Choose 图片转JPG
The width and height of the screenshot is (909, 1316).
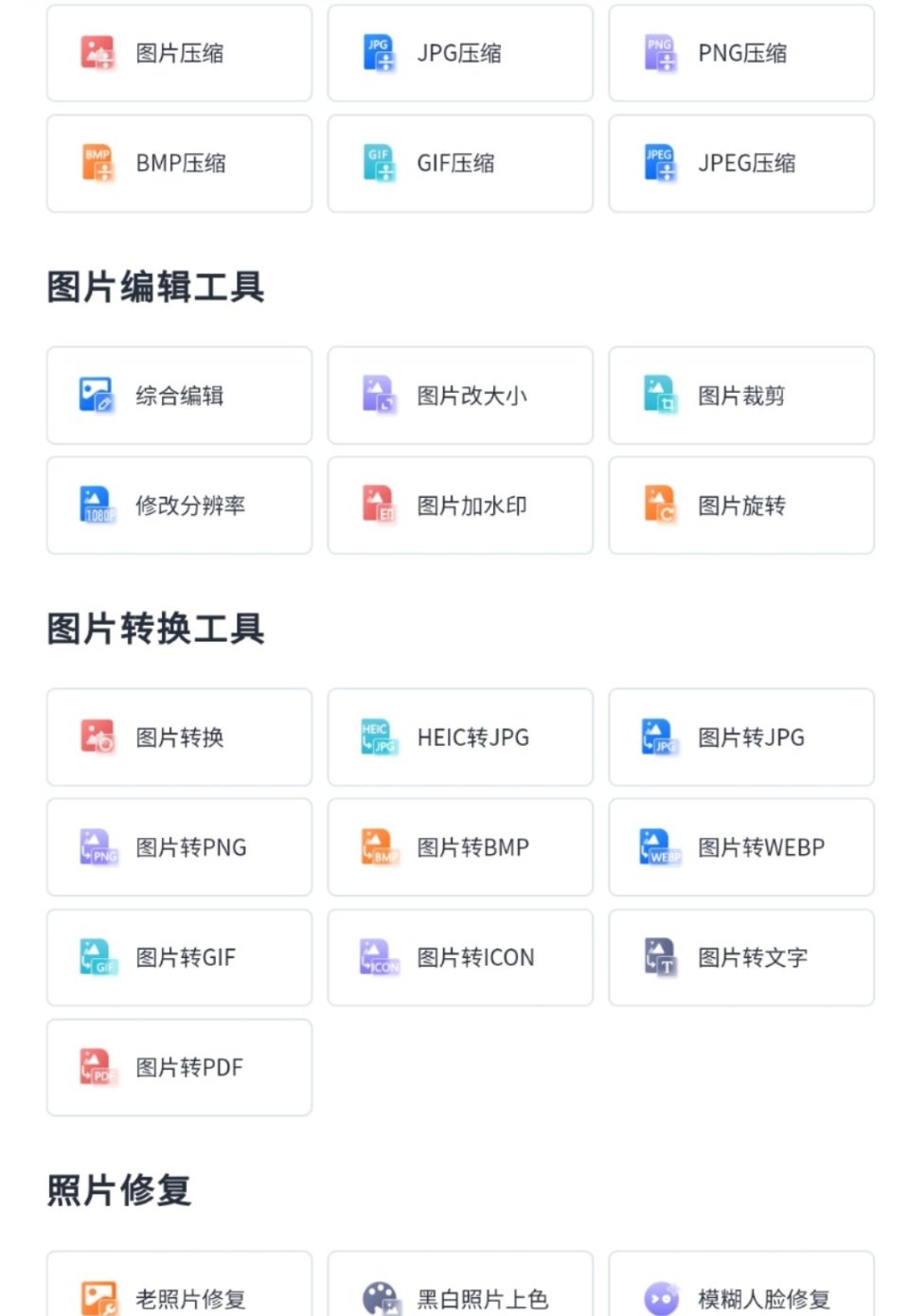[741, 738]
